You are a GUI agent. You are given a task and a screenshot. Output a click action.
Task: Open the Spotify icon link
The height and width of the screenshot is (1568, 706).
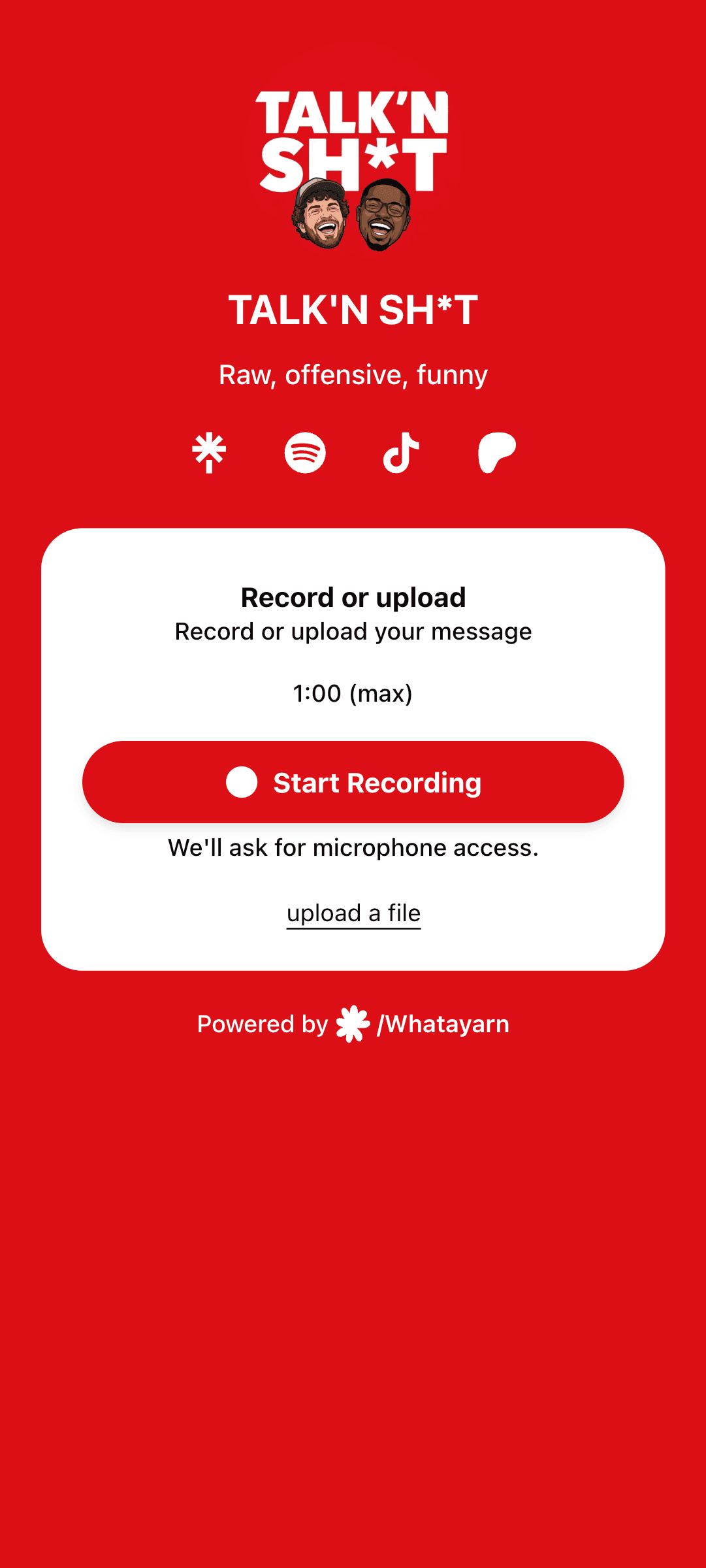click(305, 452)
